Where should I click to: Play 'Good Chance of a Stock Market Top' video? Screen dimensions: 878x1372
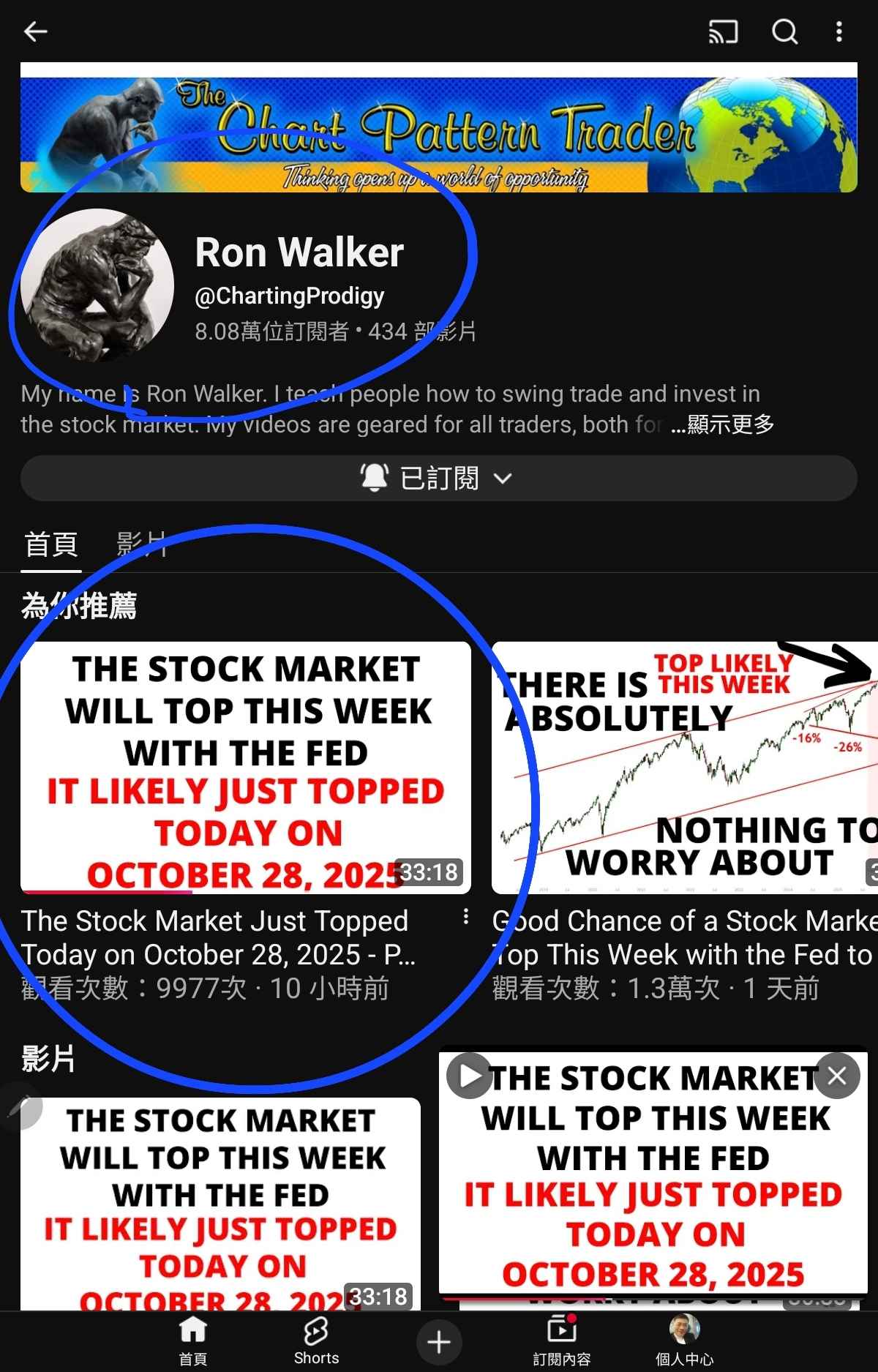click(x=684, y=767)
